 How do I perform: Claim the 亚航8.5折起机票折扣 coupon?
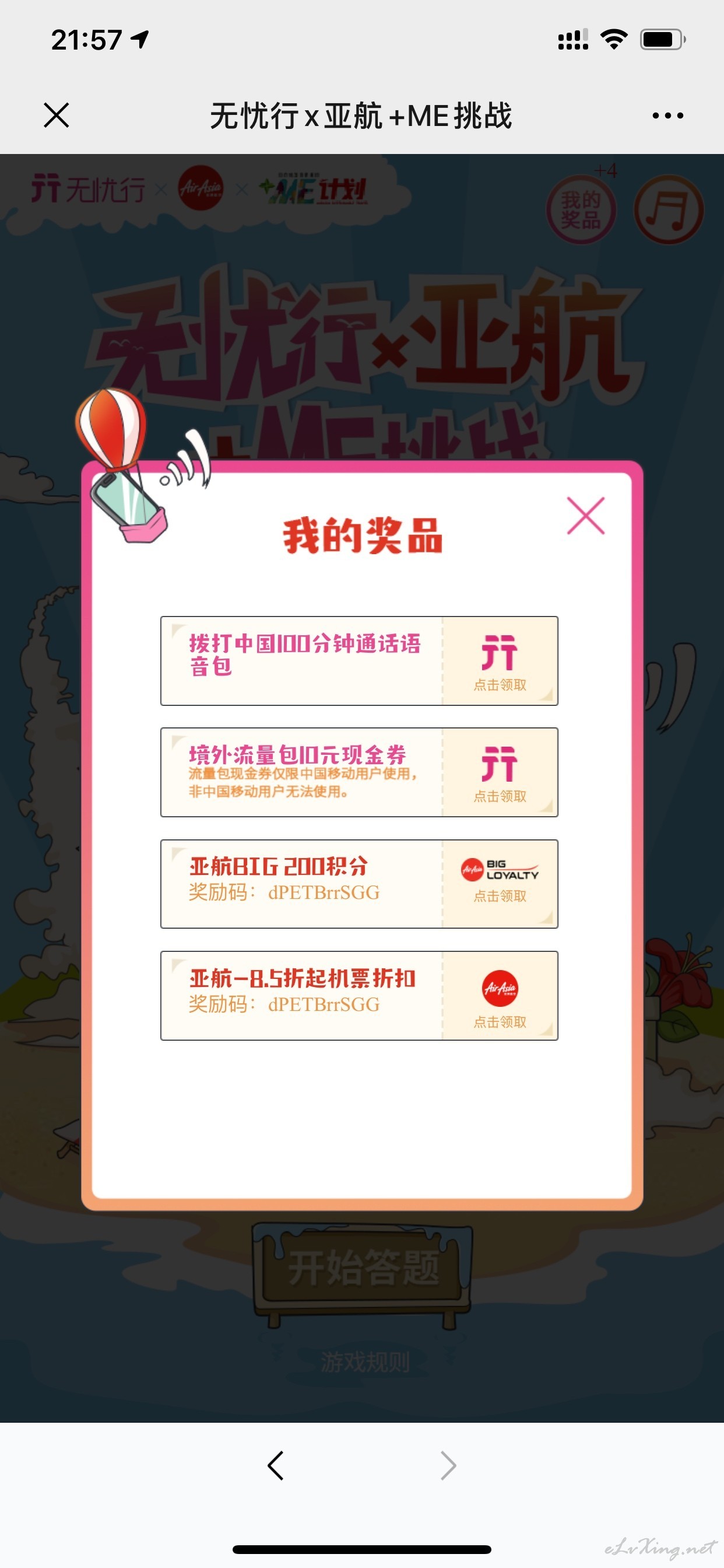(x=500, y=996)
